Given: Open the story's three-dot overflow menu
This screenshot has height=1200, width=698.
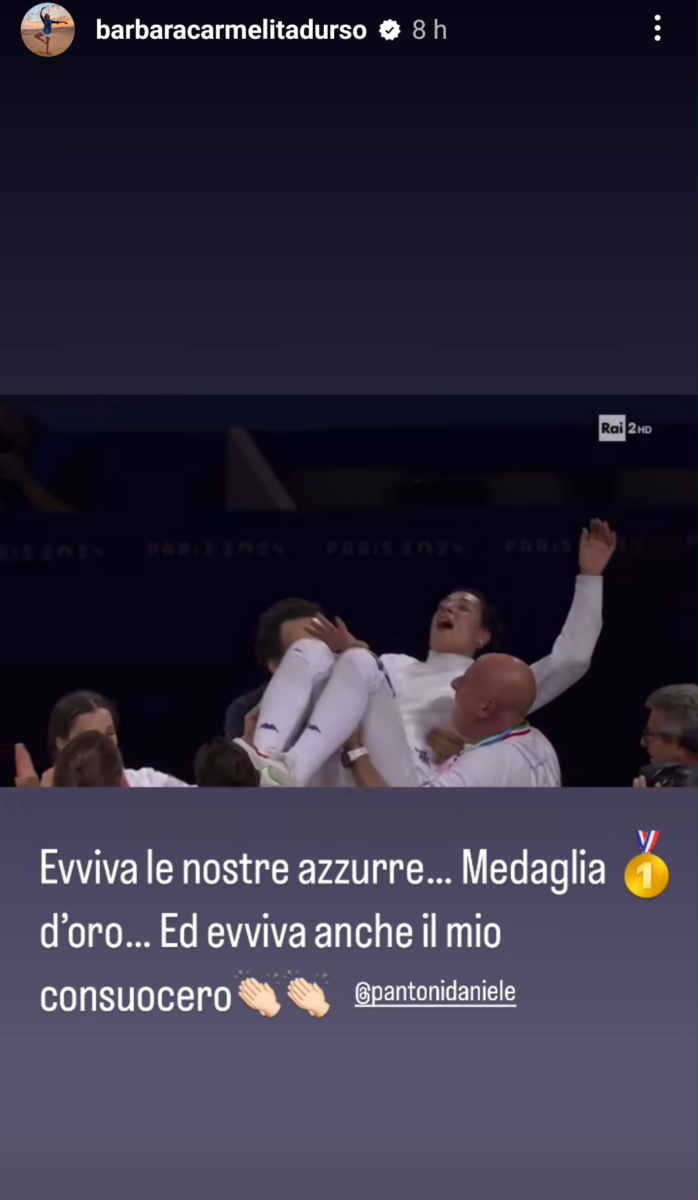Looking at the screenshot, I should [657, 29].
